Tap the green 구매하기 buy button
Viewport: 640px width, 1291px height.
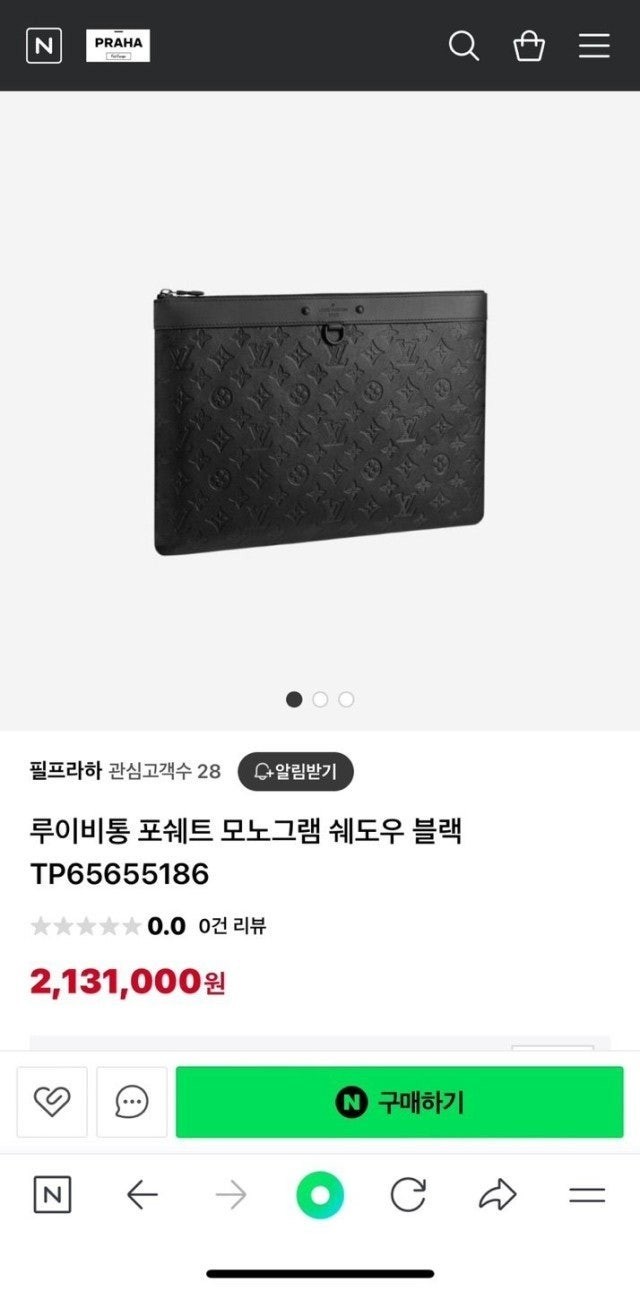click(x=399, y=1102)
